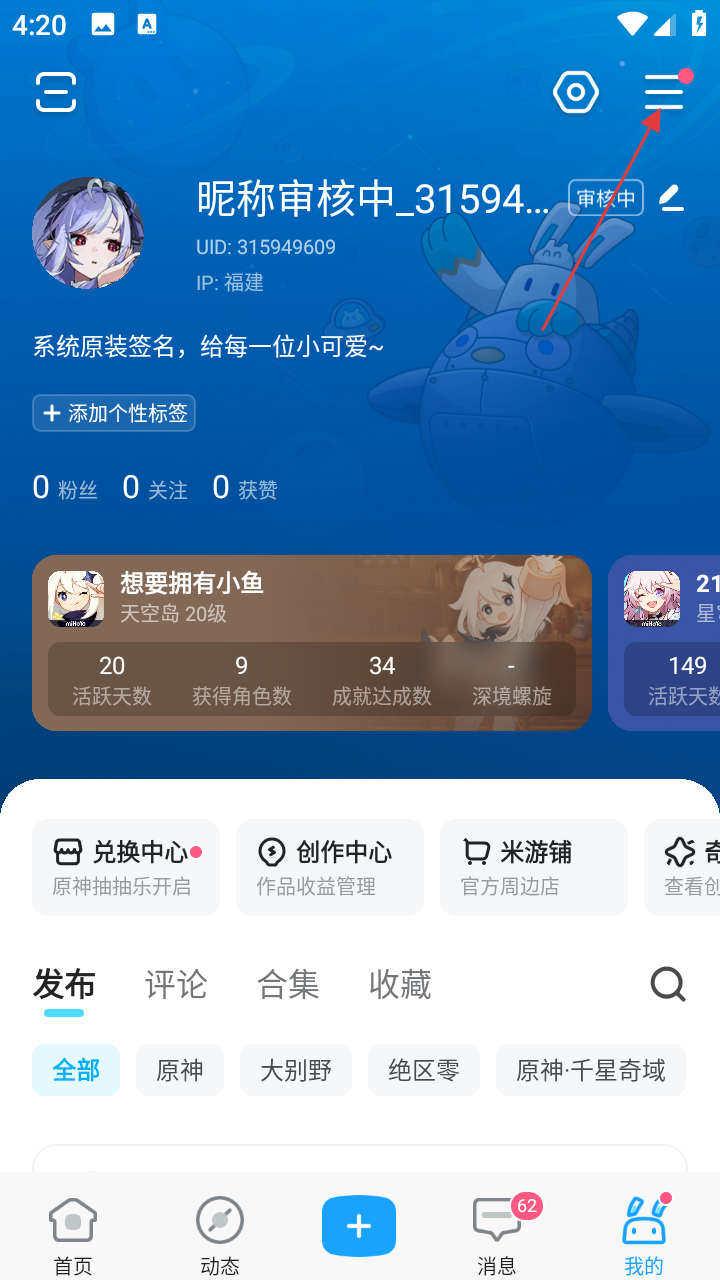Open the hexagon settings icon
Viewport: 720px width, 1280px height.
pyautogui.click(x=576, y=93)
